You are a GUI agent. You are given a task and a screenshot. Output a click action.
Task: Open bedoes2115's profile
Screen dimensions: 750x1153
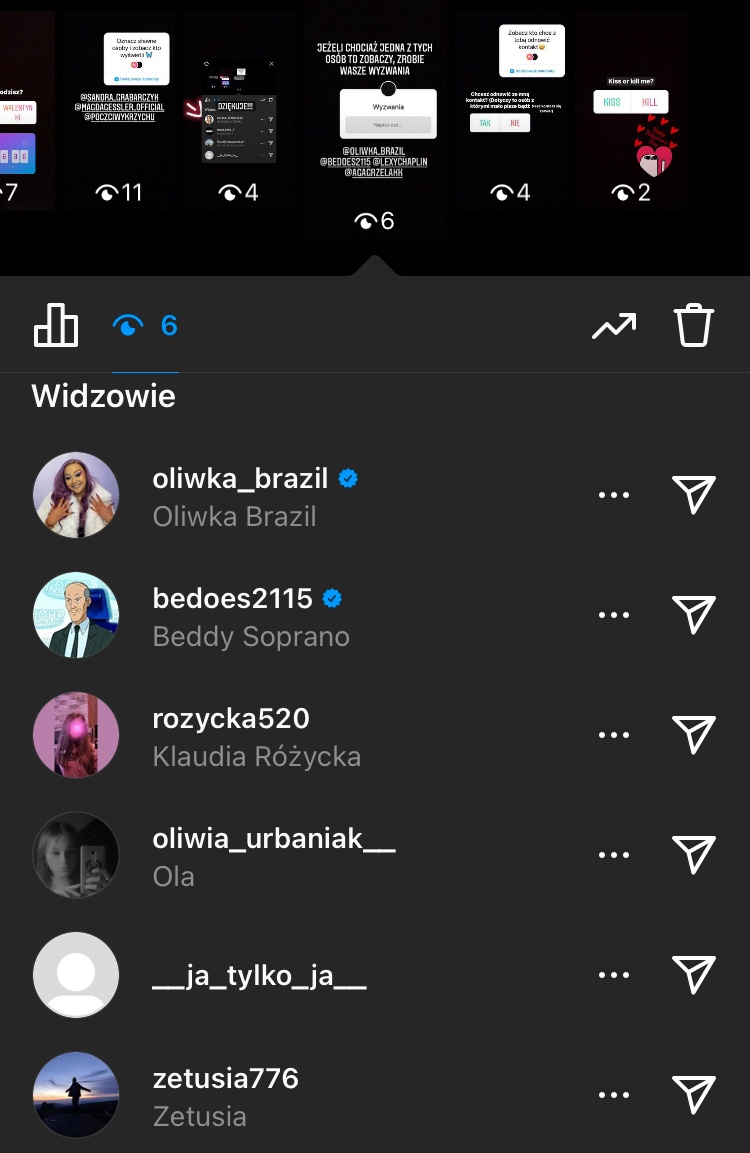(x=233, y=599)
